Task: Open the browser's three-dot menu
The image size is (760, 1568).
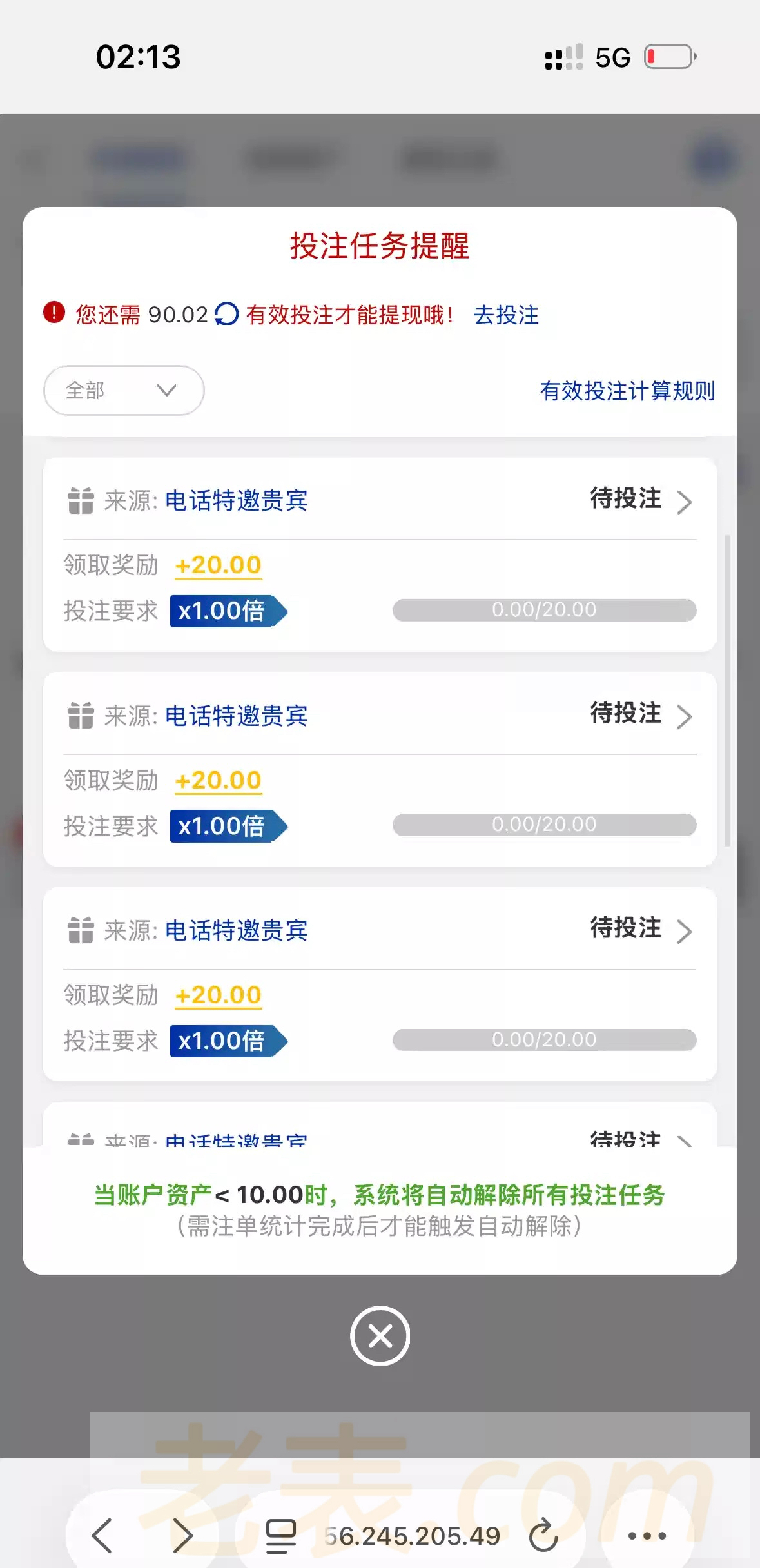Action: point(647,1535)
